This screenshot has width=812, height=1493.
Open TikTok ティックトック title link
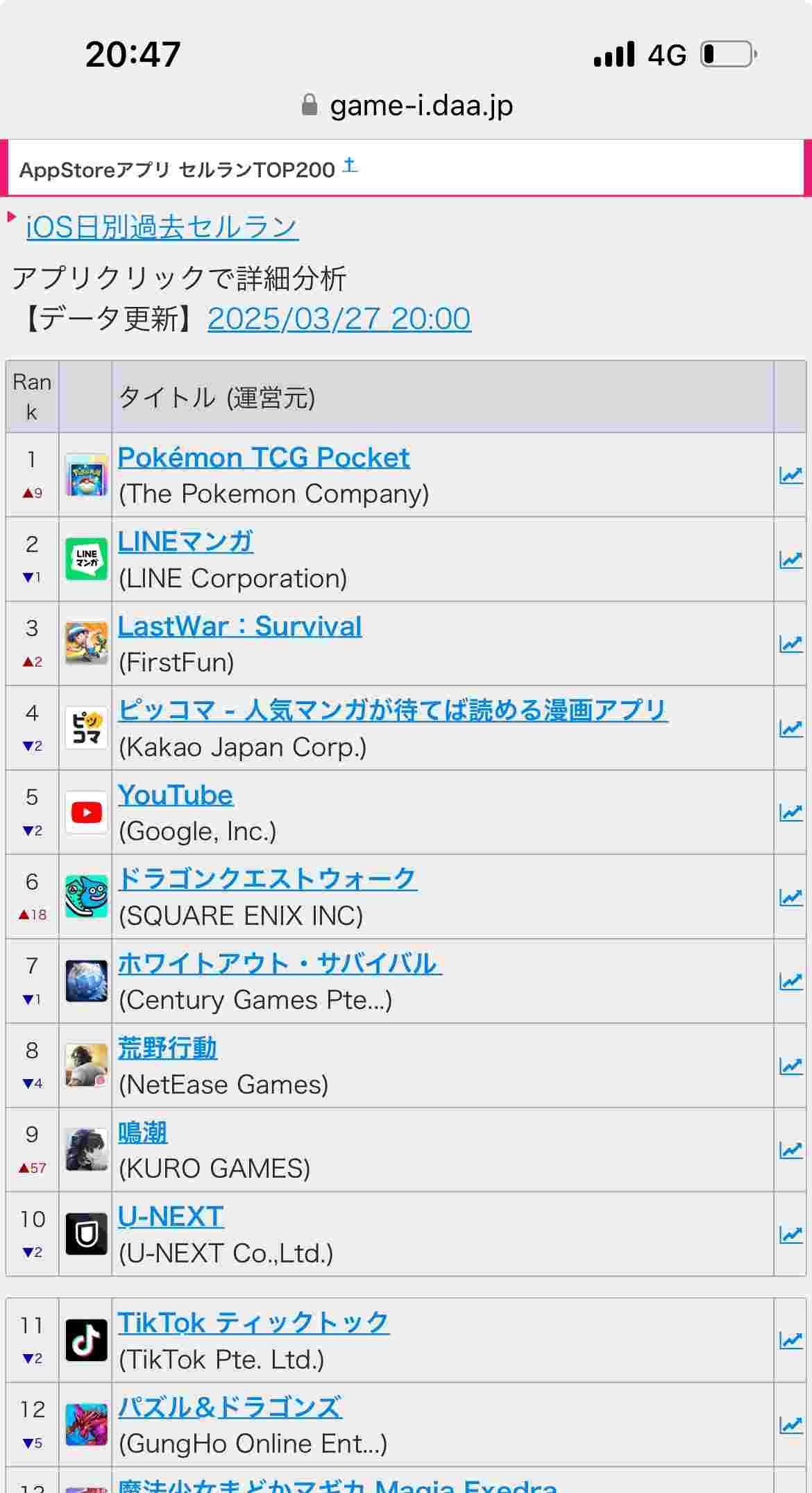point(253,1323)
